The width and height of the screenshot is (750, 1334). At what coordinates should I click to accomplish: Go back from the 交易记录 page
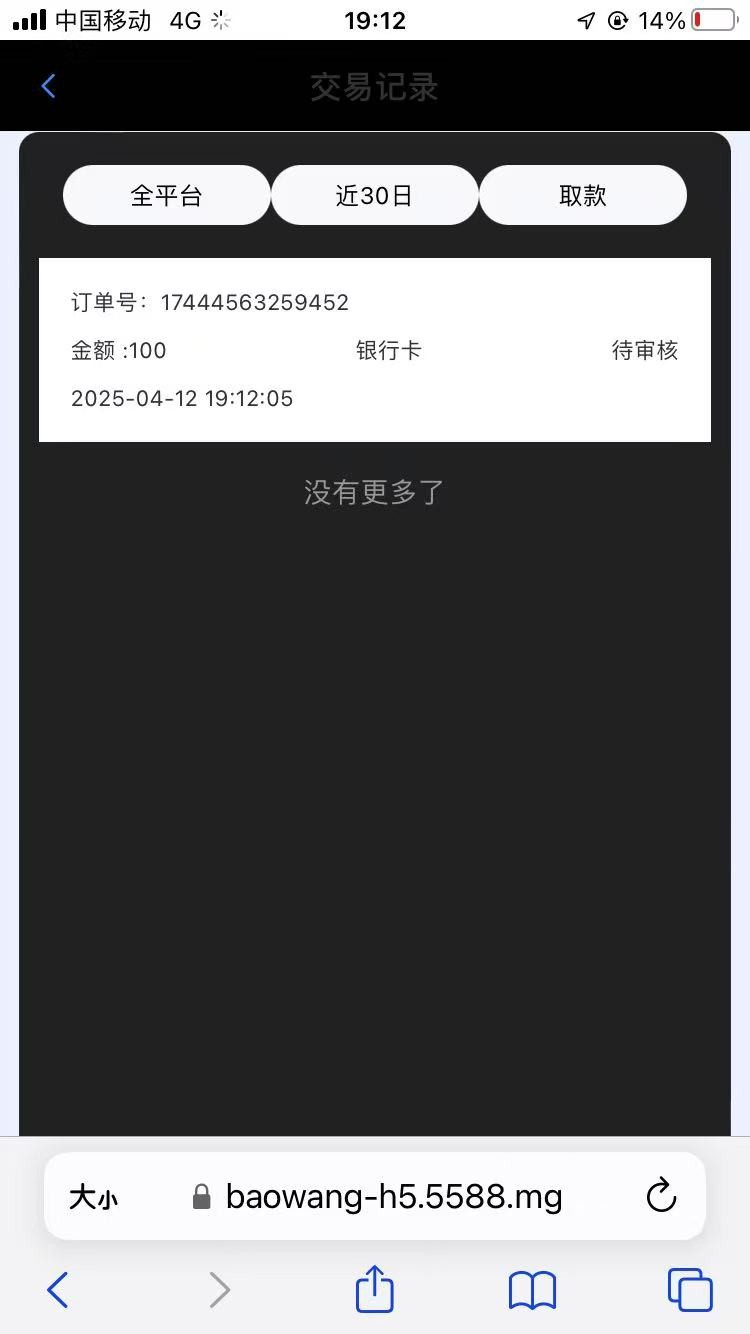(x=48, y=87)
